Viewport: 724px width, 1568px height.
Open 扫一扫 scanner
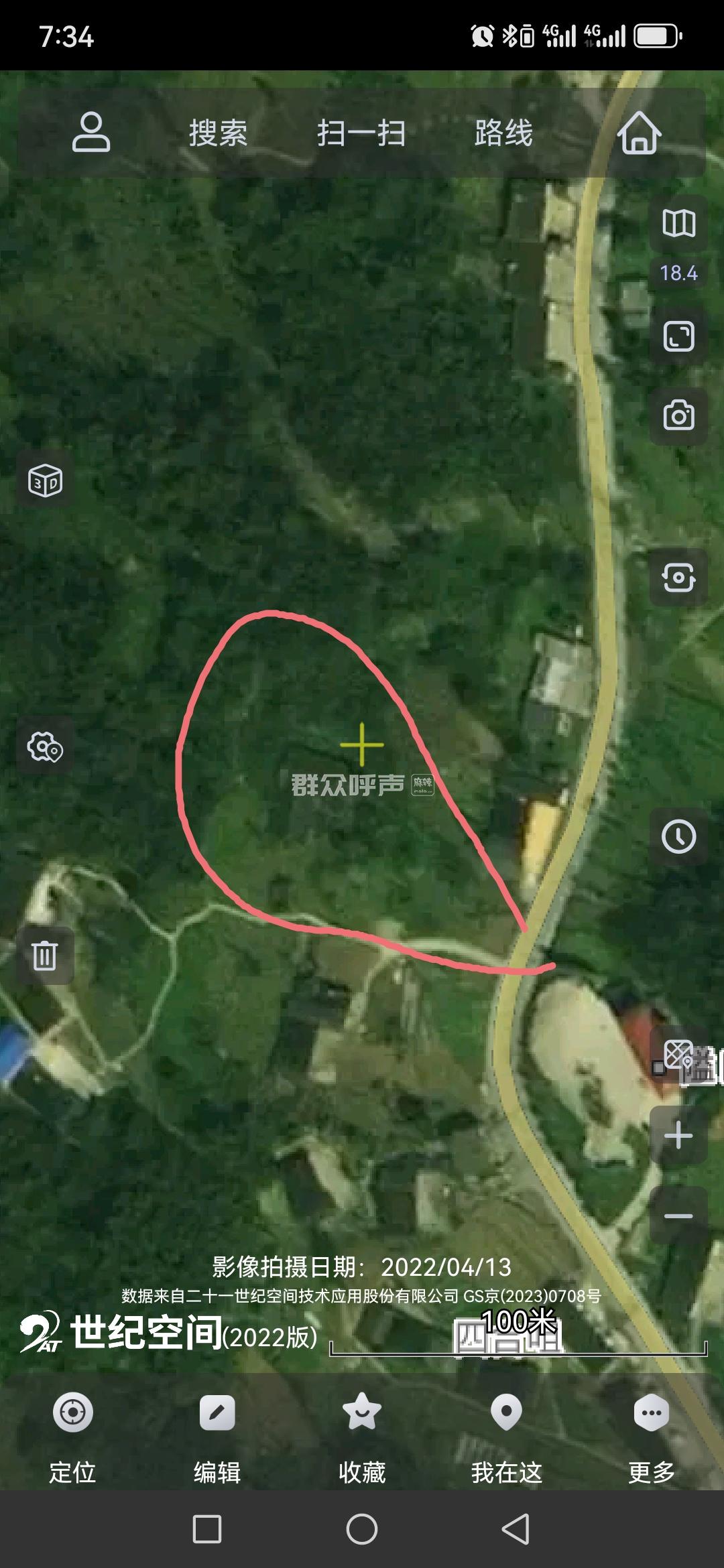tap(361, 133)
